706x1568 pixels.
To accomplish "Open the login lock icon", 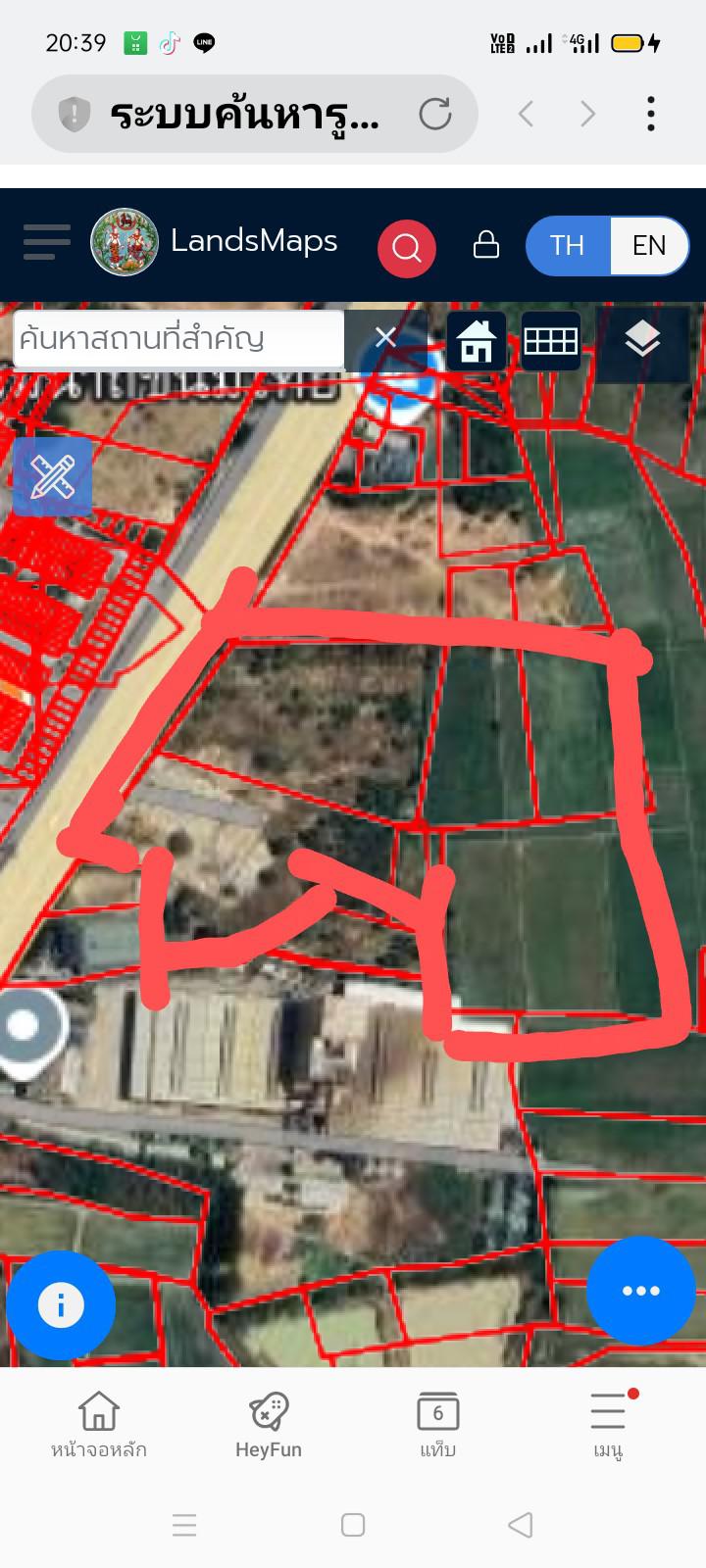I will click(485, 244).
